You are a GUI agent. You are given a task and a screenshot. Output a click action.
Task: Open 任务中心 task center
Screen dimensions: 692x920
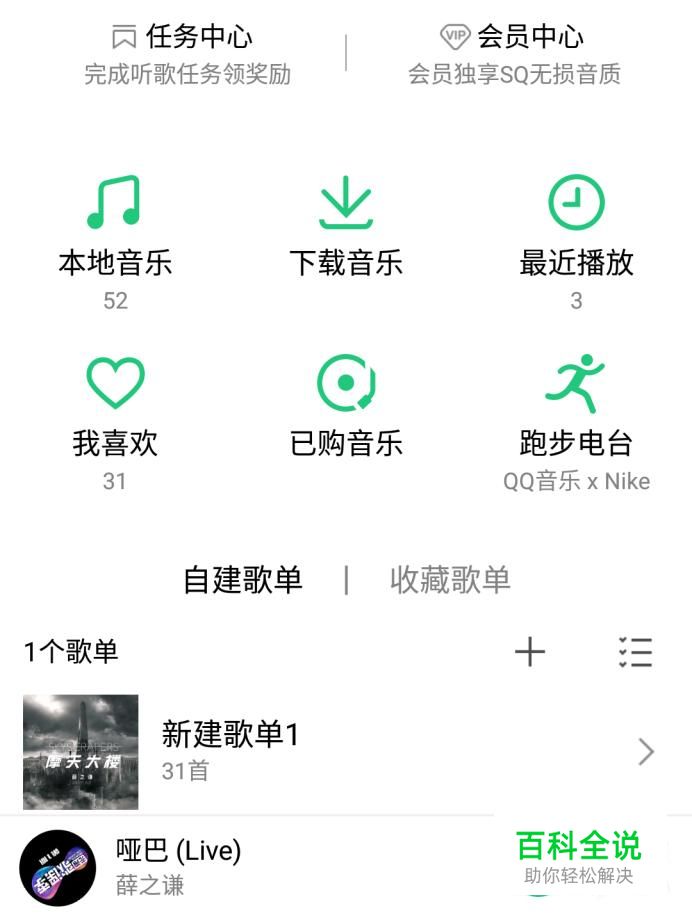tap(187, 53)
